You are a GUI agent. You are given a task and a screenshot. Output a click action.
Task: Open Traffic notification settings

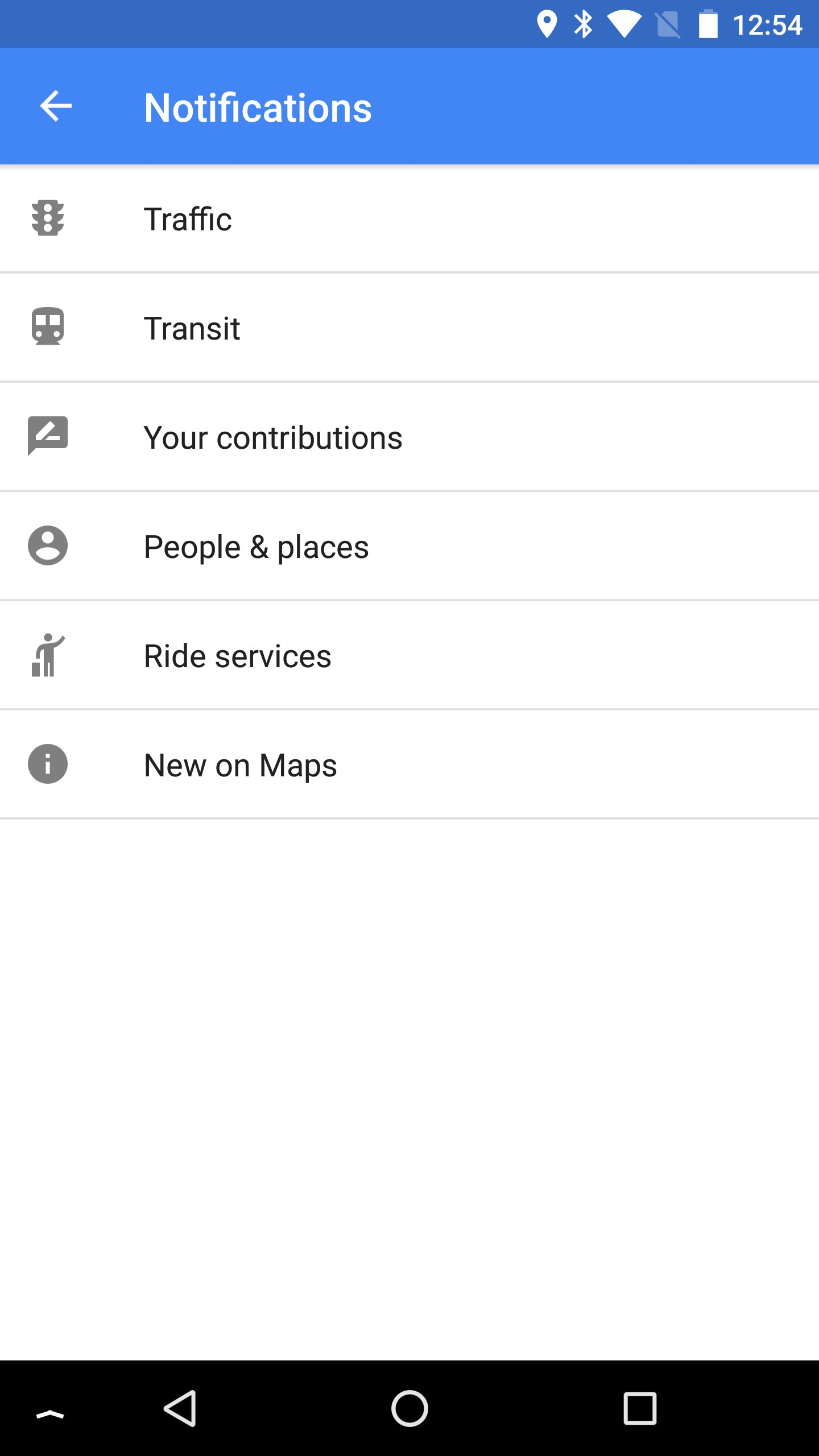[409, 219]
